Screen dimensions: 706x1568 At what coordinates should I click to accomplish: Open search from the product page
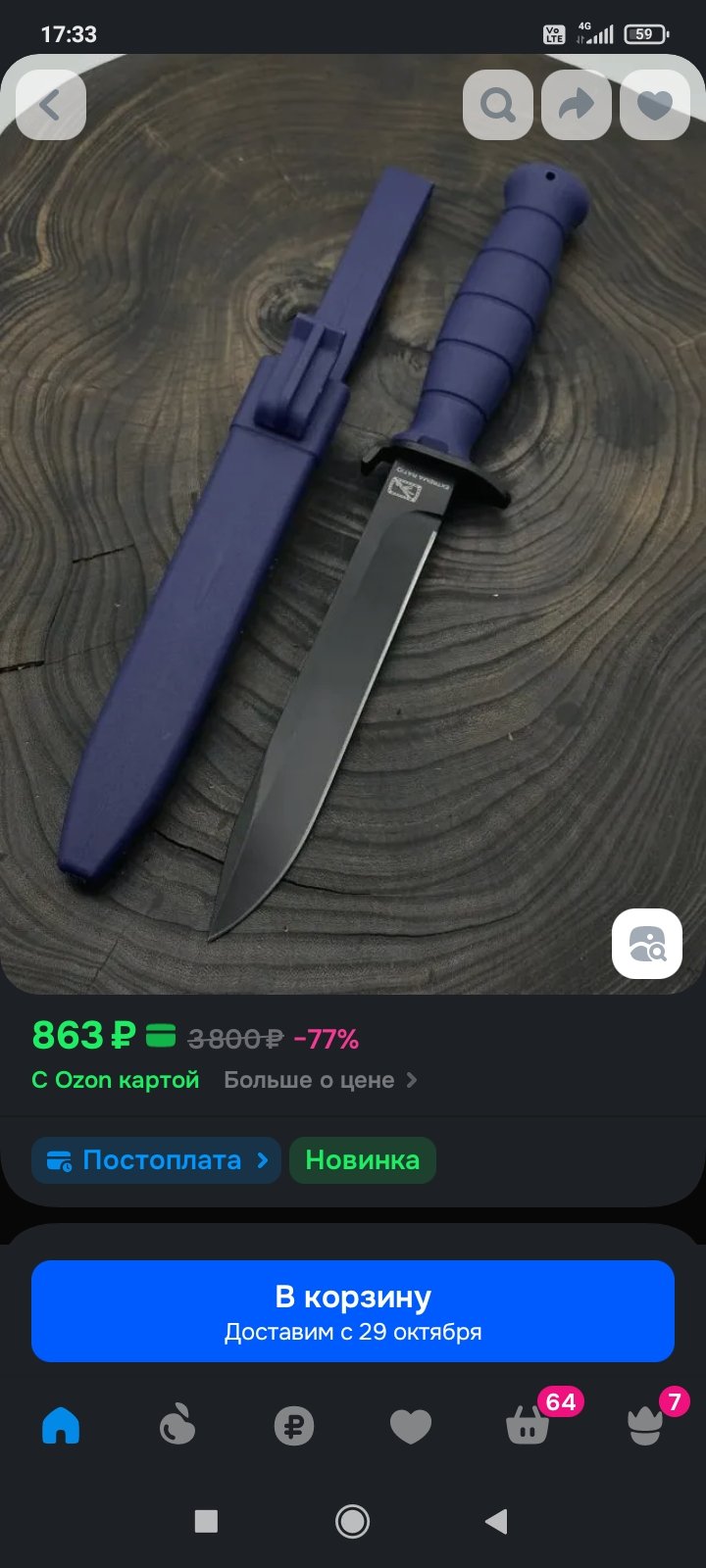[498, 105]
